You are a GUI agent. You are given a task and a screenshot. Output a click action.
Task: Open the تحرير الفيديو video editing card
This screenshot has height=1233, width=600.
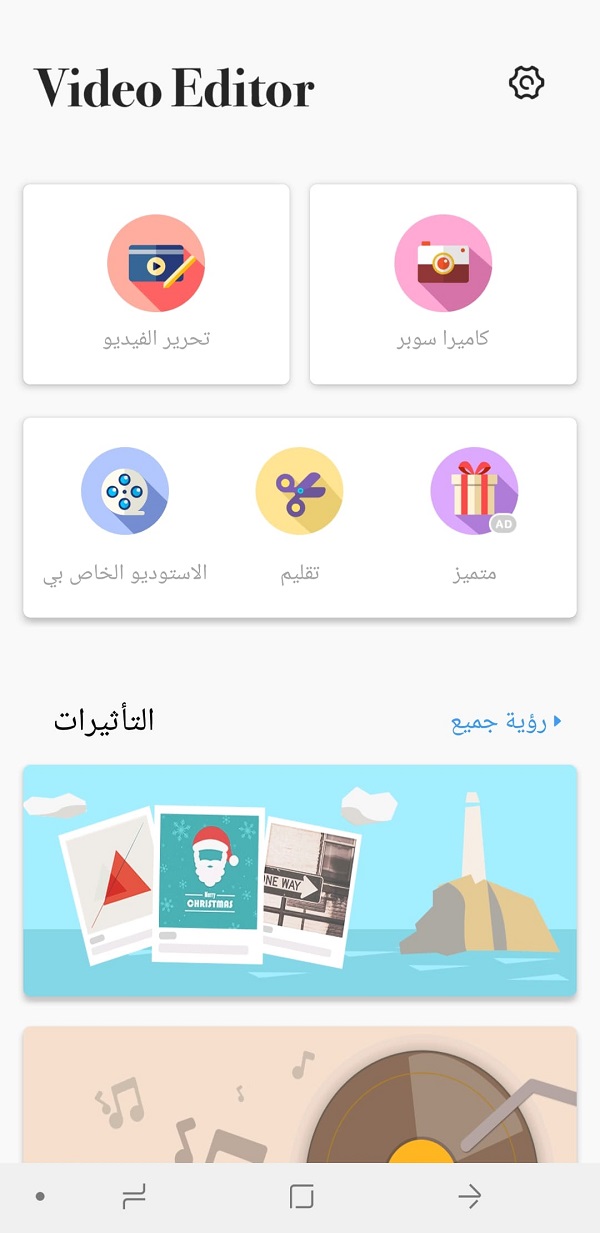[156, 284]
